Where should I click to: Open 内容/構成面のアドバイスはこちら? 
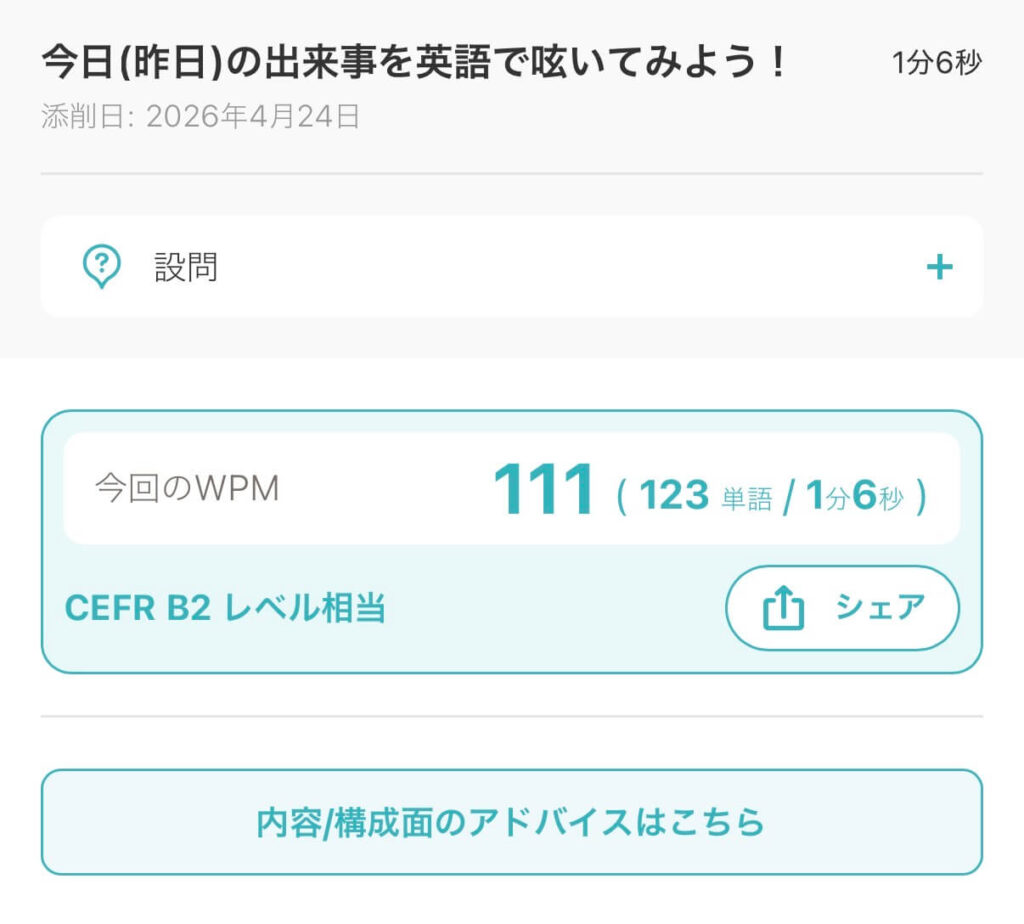(x=511, y=822)
